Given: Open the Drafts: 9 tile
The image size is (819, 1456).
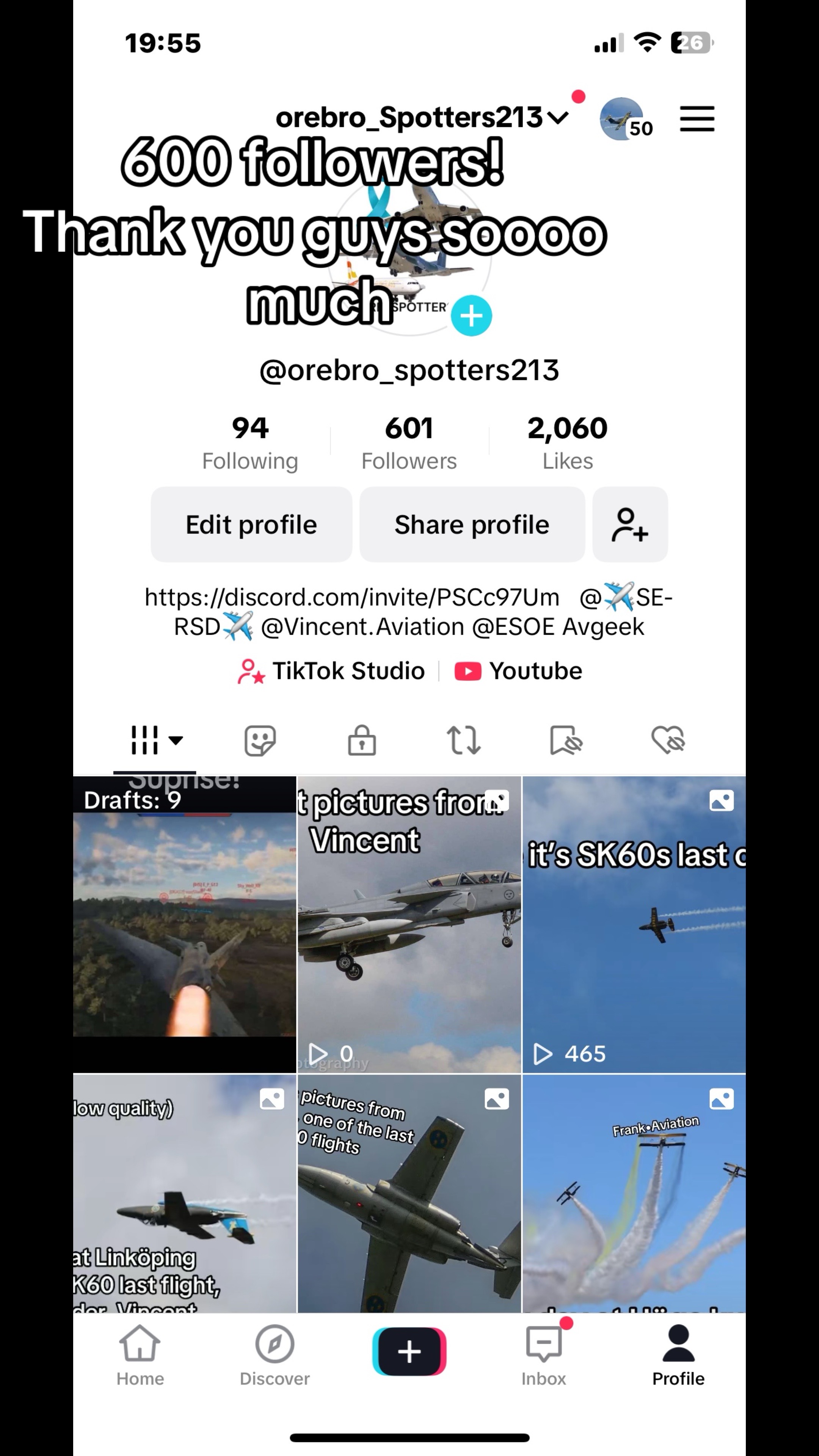Looking at the screenshot, I should [x=184, y=924].
